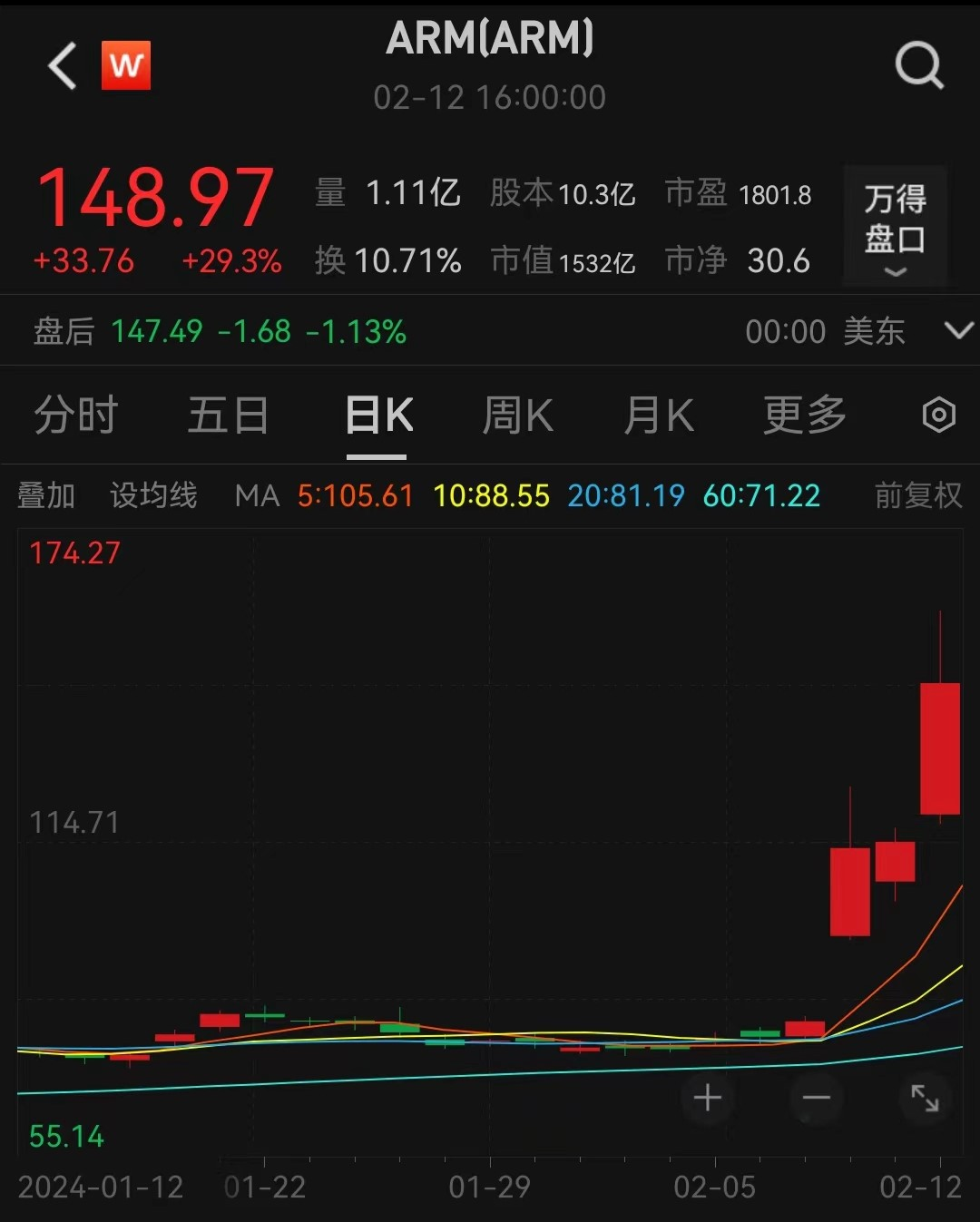
Task: Switch to the 分时 tab
Action: pos(76,416)
